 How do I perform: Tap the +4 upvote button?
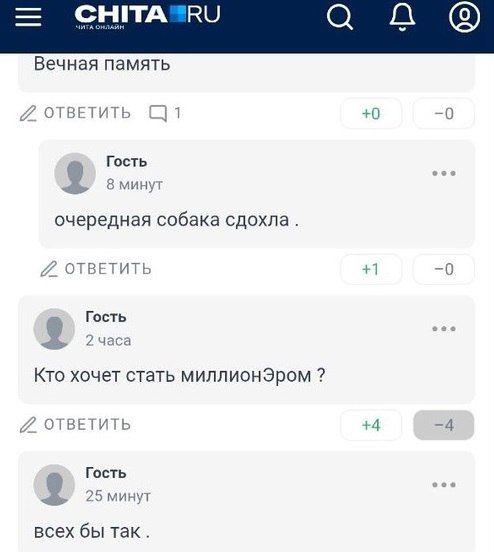[x=371, y=425]
